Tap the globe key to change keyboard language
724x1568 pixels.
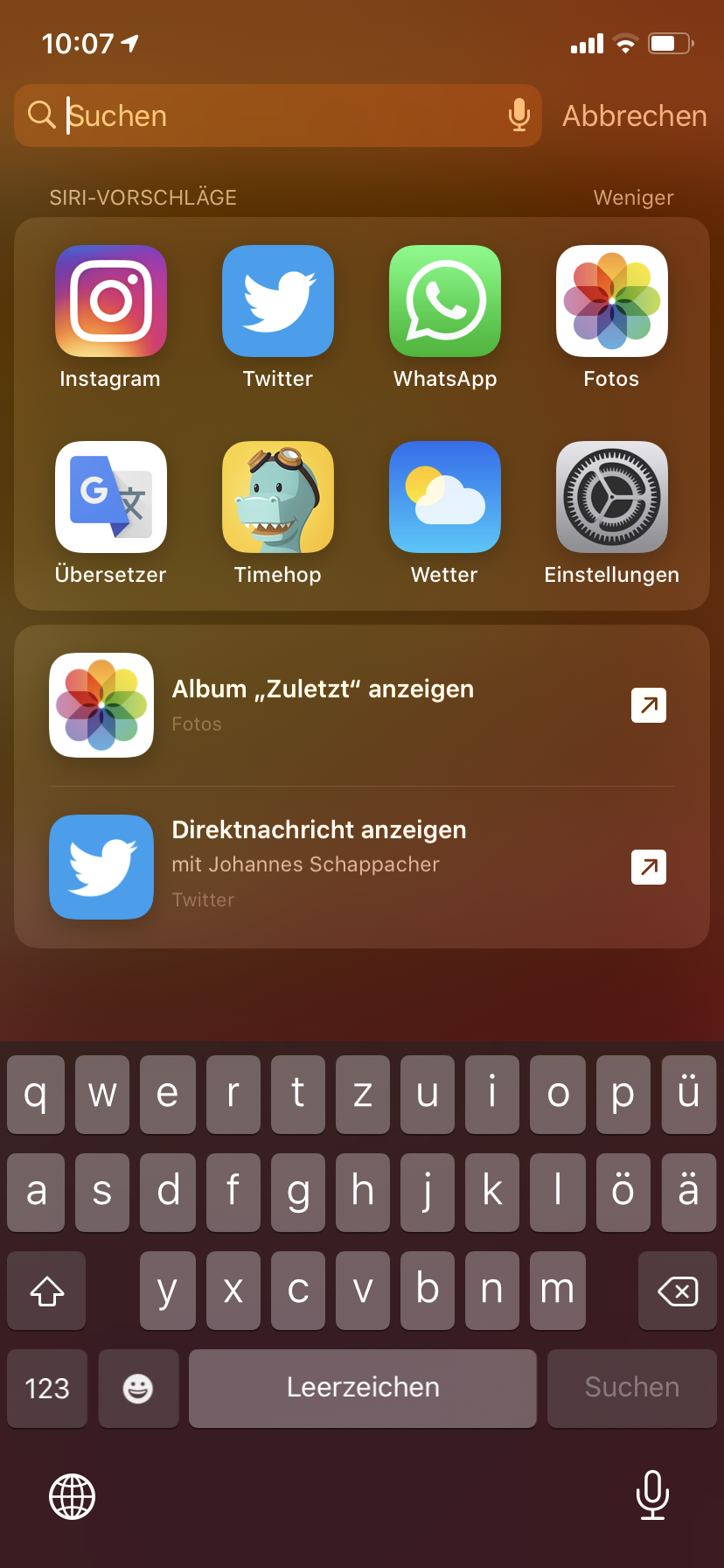click(72, 1496)
